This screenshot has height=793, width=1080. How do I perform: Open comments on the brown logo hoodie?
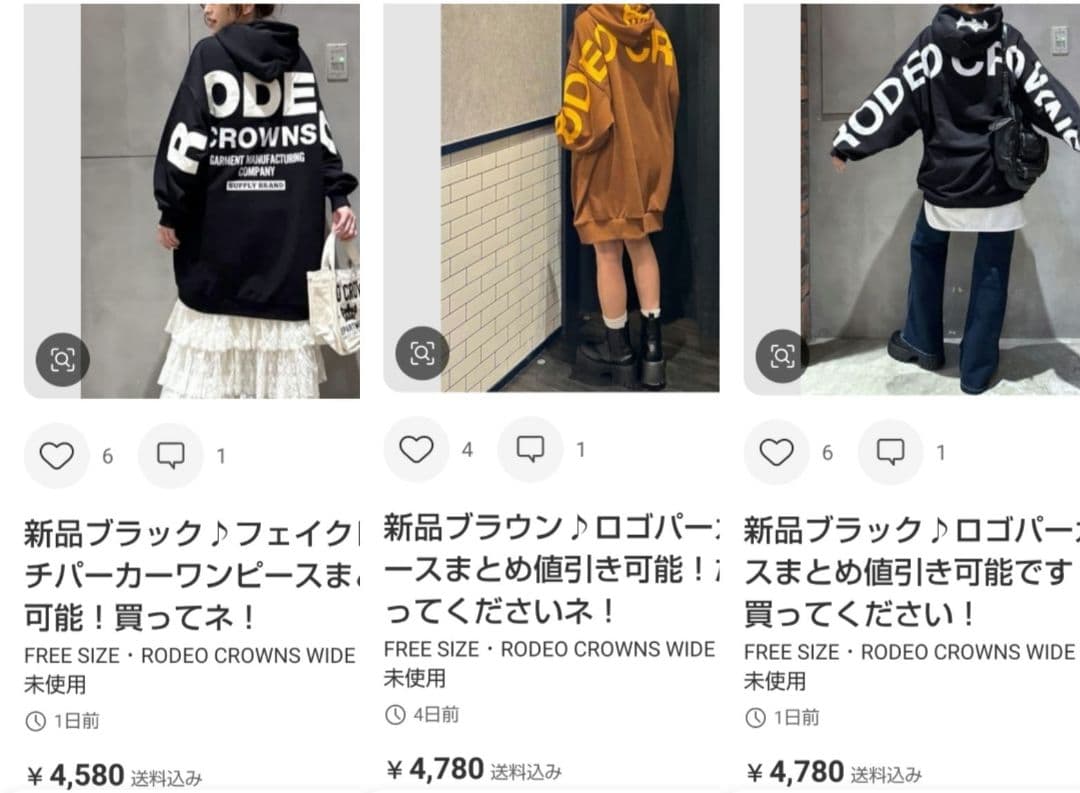531,450
